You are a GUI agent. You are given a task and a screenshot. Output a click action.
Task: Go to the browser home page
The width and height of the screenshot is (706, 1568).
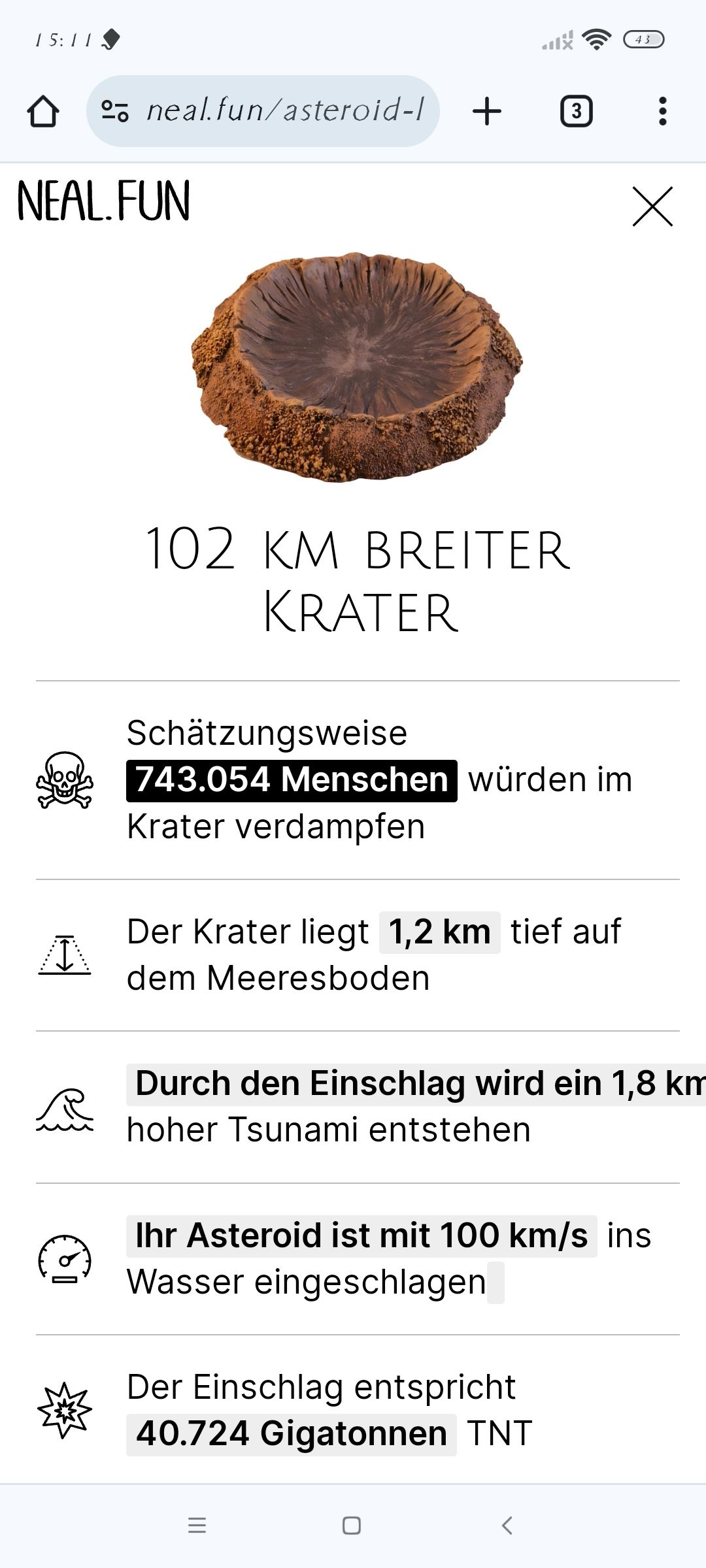pyautogui.click(x=43, y=111)
